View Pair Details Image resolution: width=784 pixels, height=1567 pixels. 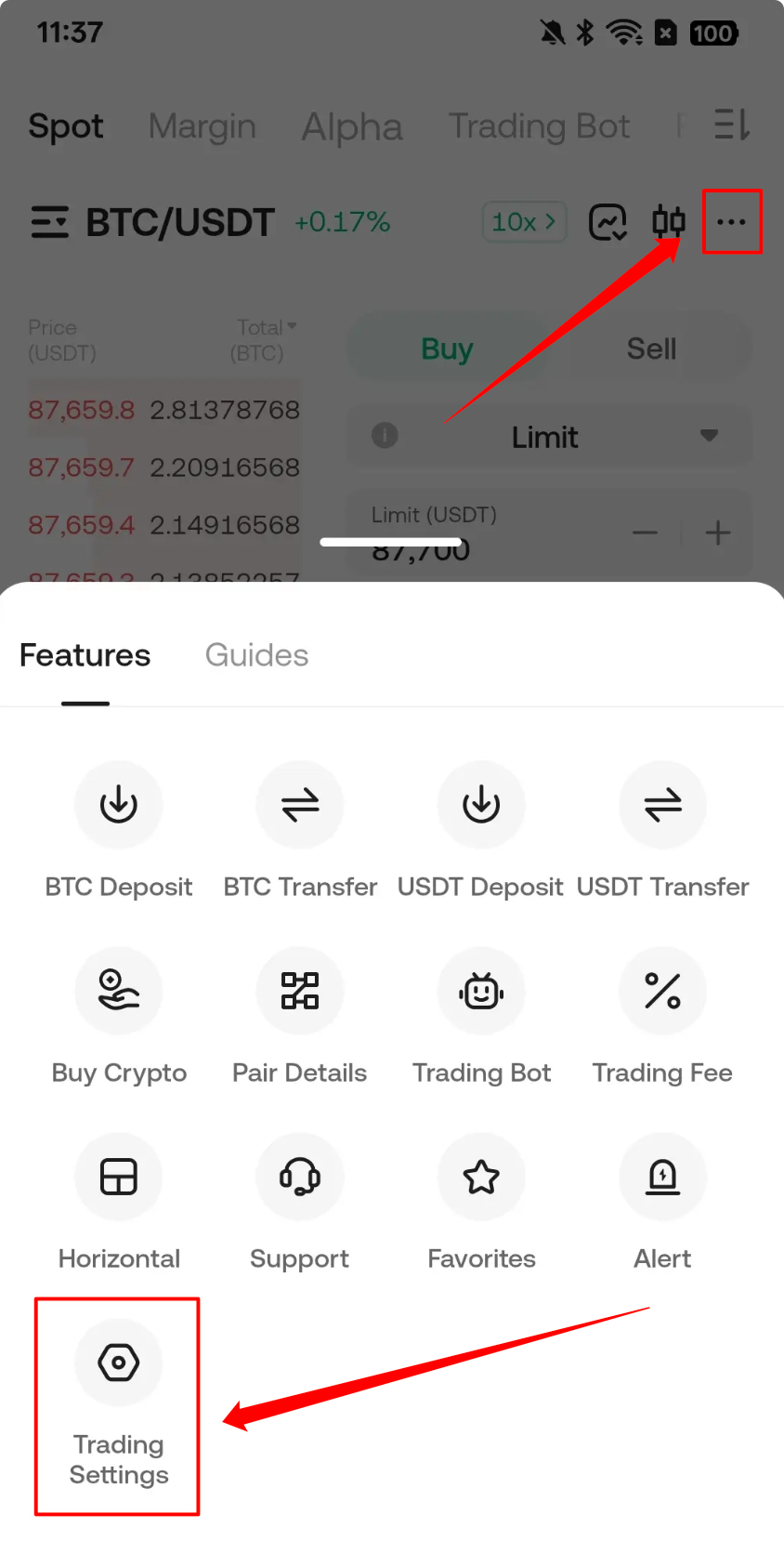pyautogui.click(x=300, y=991)
